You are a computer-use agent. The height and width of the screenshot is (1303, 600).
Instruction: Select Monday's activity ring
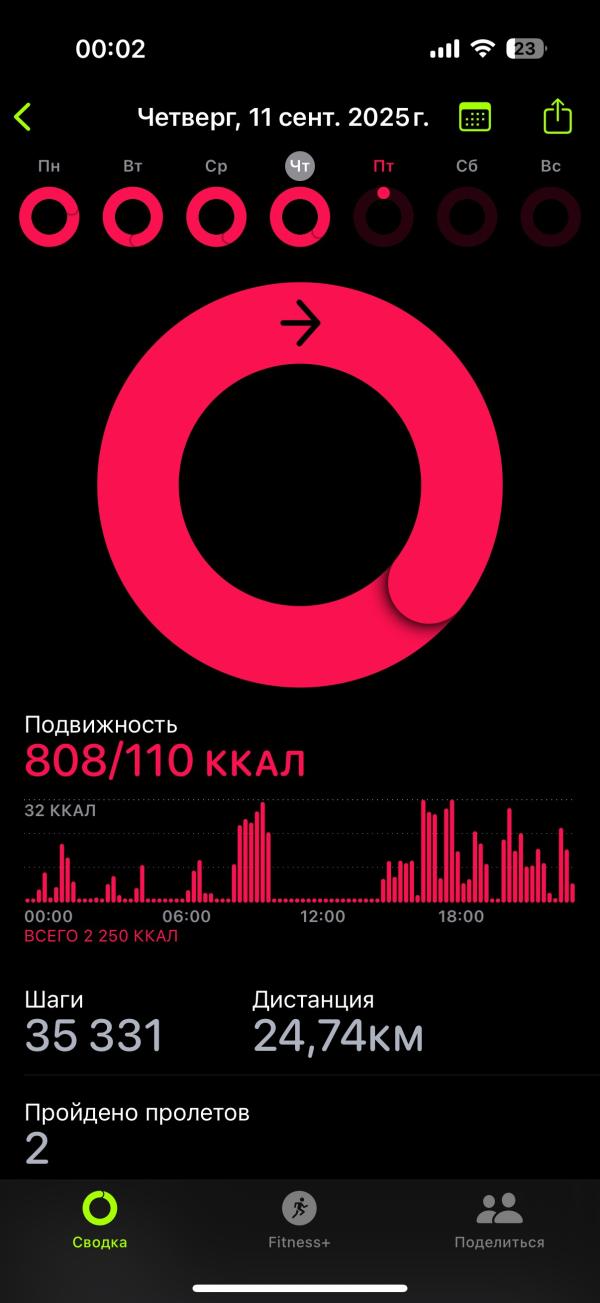point(49,216)
